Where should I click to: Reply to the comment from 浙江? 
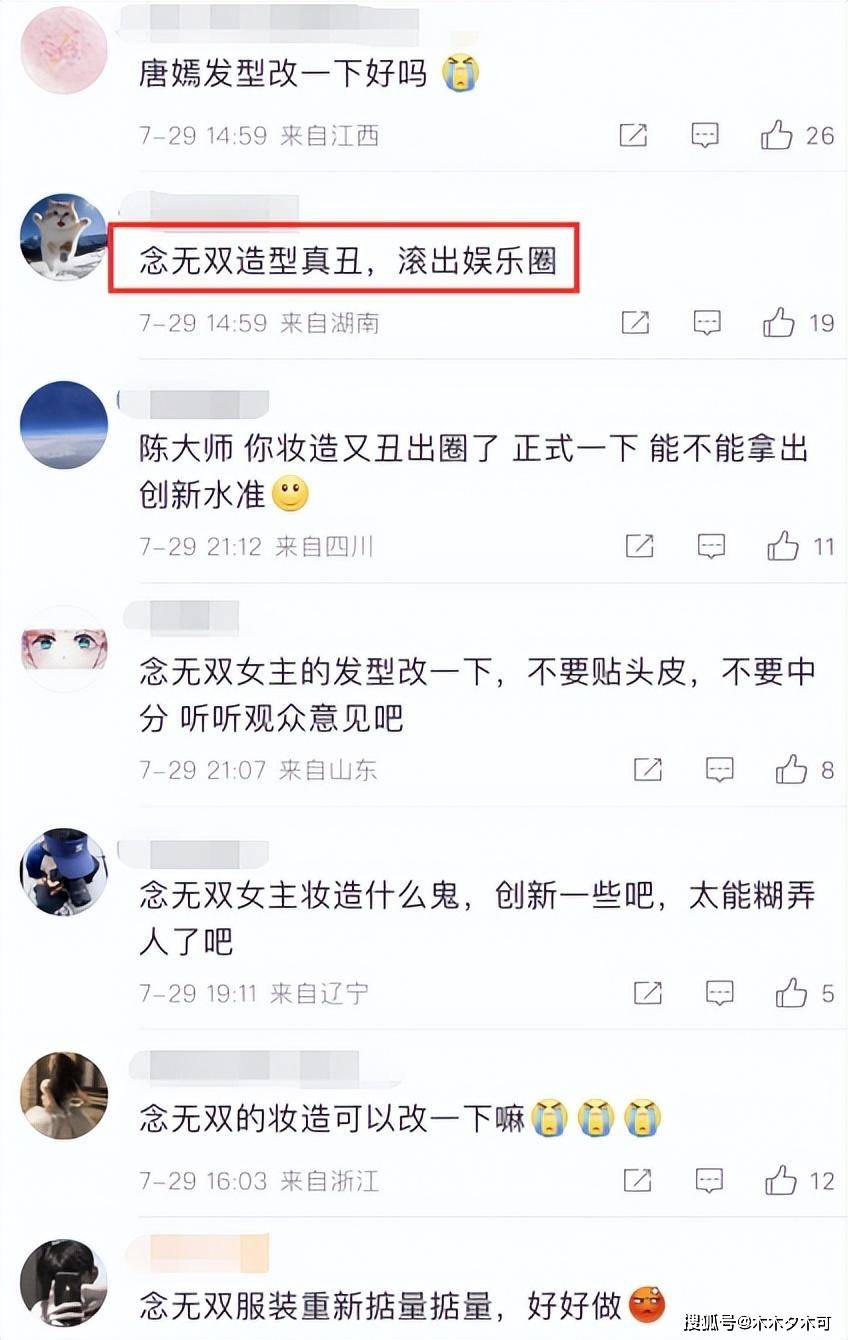pyautogui.click(x=709, y=1180)
